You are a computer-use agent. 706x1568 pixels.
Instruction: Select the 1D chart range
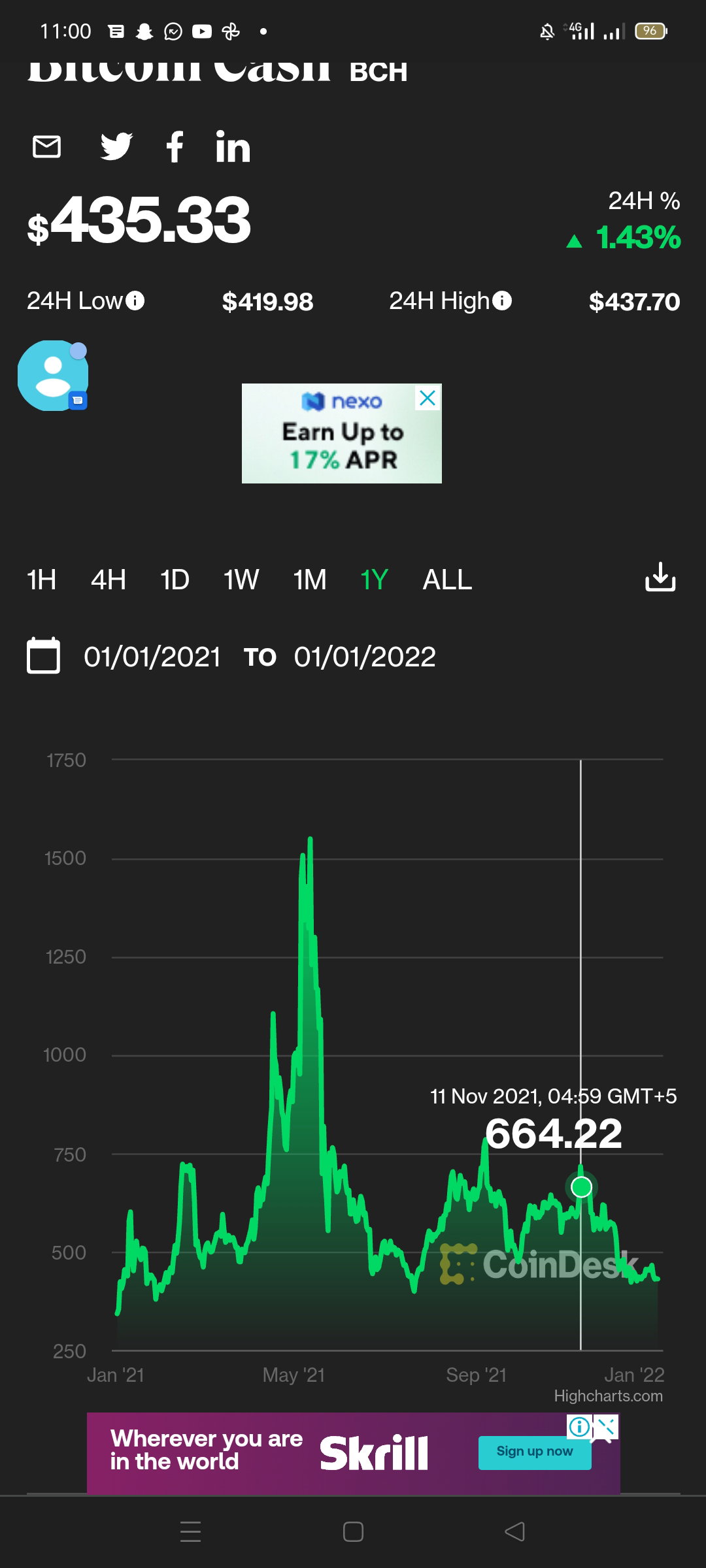[175, 580]
